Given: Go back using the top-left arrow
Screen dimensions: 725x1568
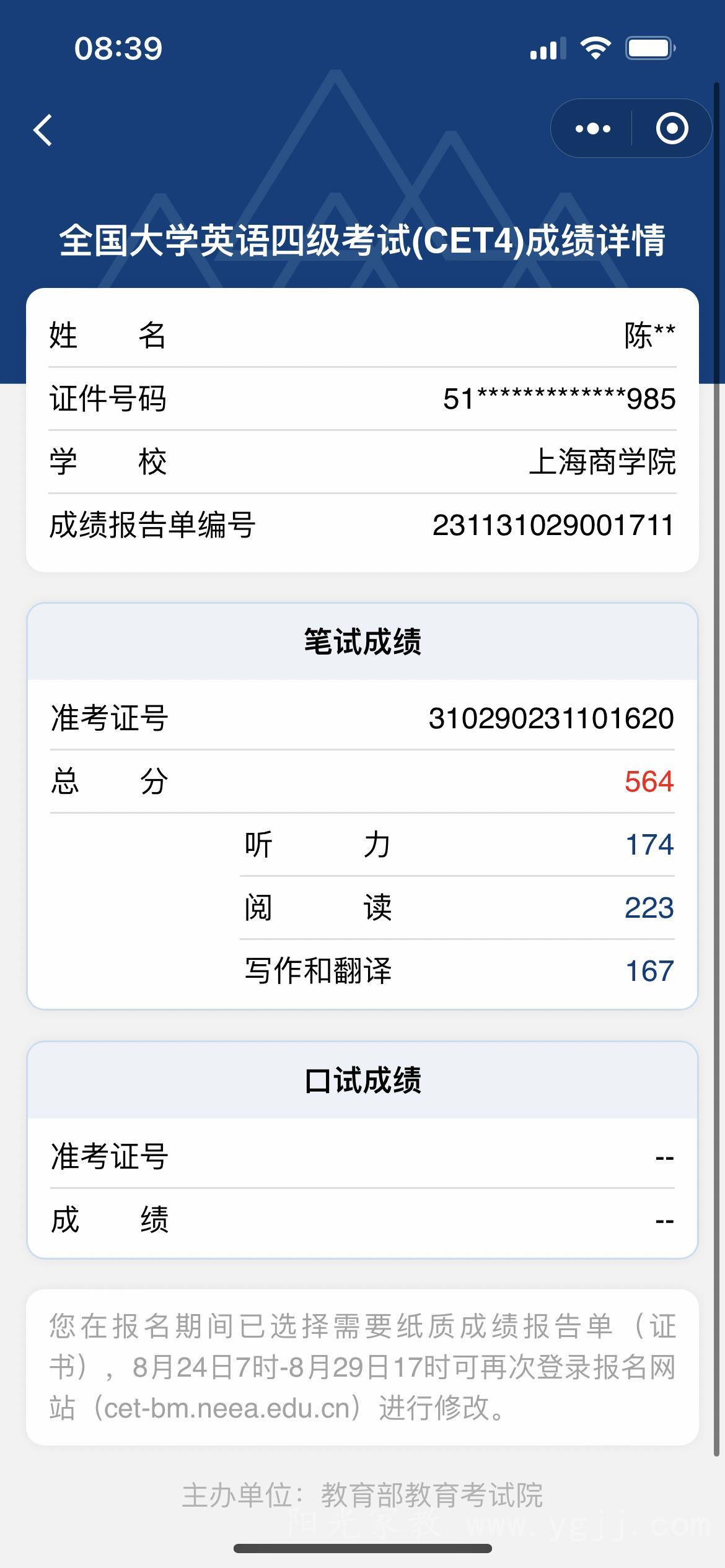Looking at the screenshot, I should [43, 130].
